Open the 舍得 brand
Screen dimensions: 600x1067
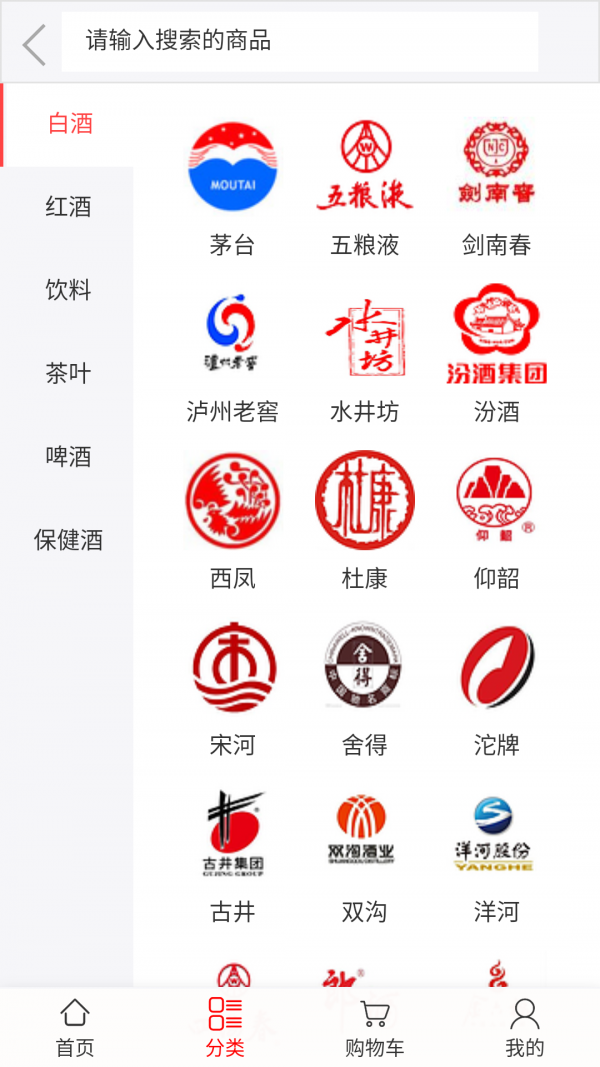[364, 688]
